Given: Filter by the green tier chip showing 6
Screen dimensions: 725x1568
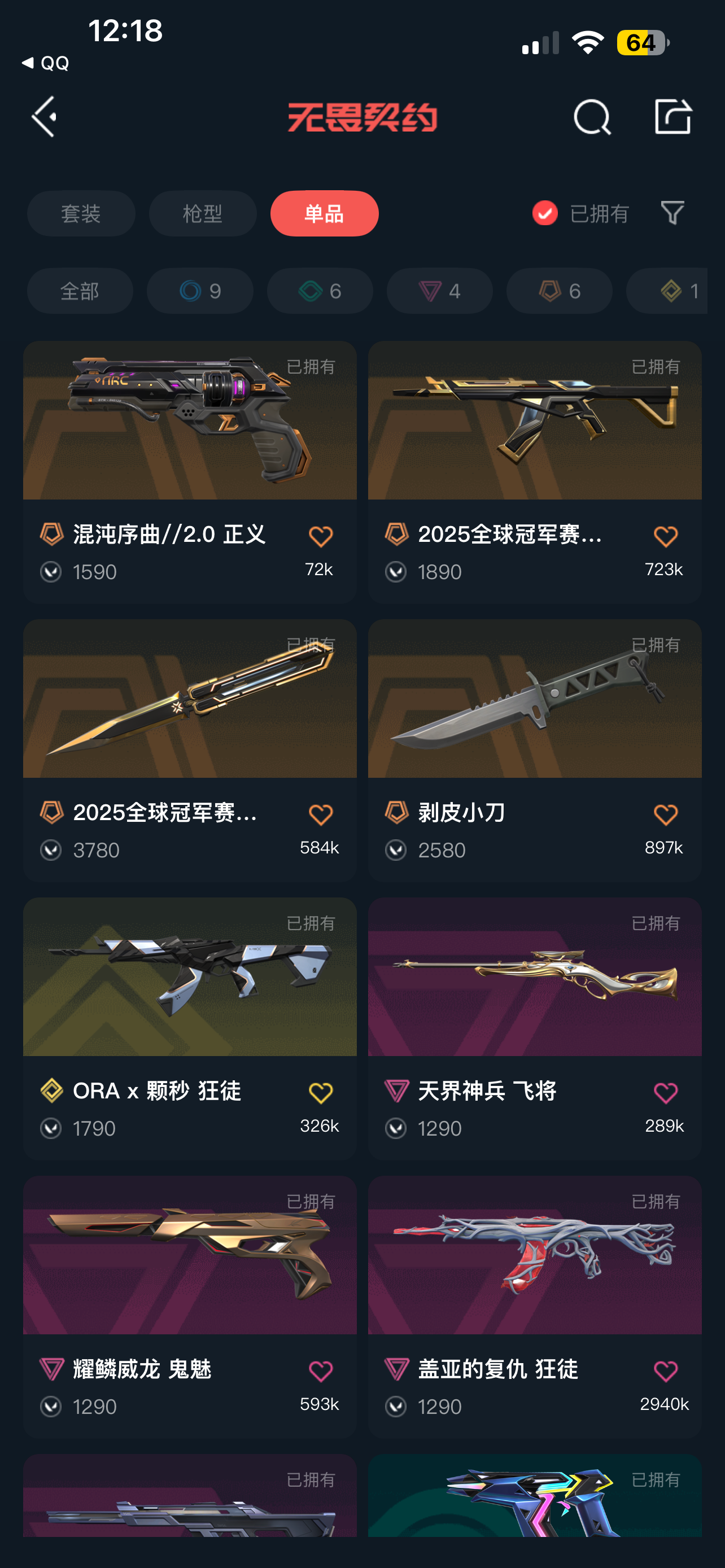Looking at the screenshot, I should 320,291.
